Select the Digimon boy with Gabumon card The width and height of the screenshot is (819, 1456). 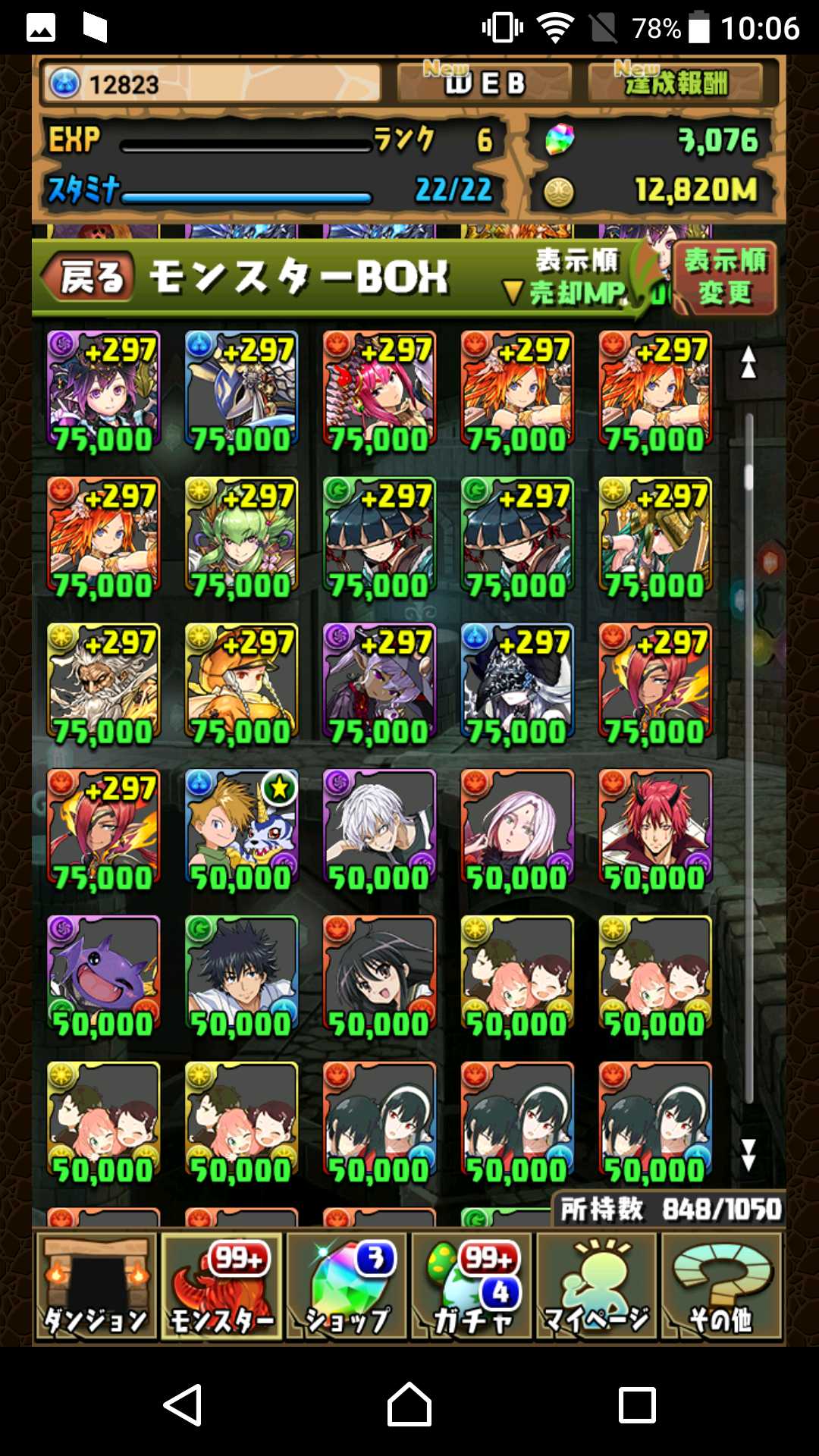(x=241, y=830)
